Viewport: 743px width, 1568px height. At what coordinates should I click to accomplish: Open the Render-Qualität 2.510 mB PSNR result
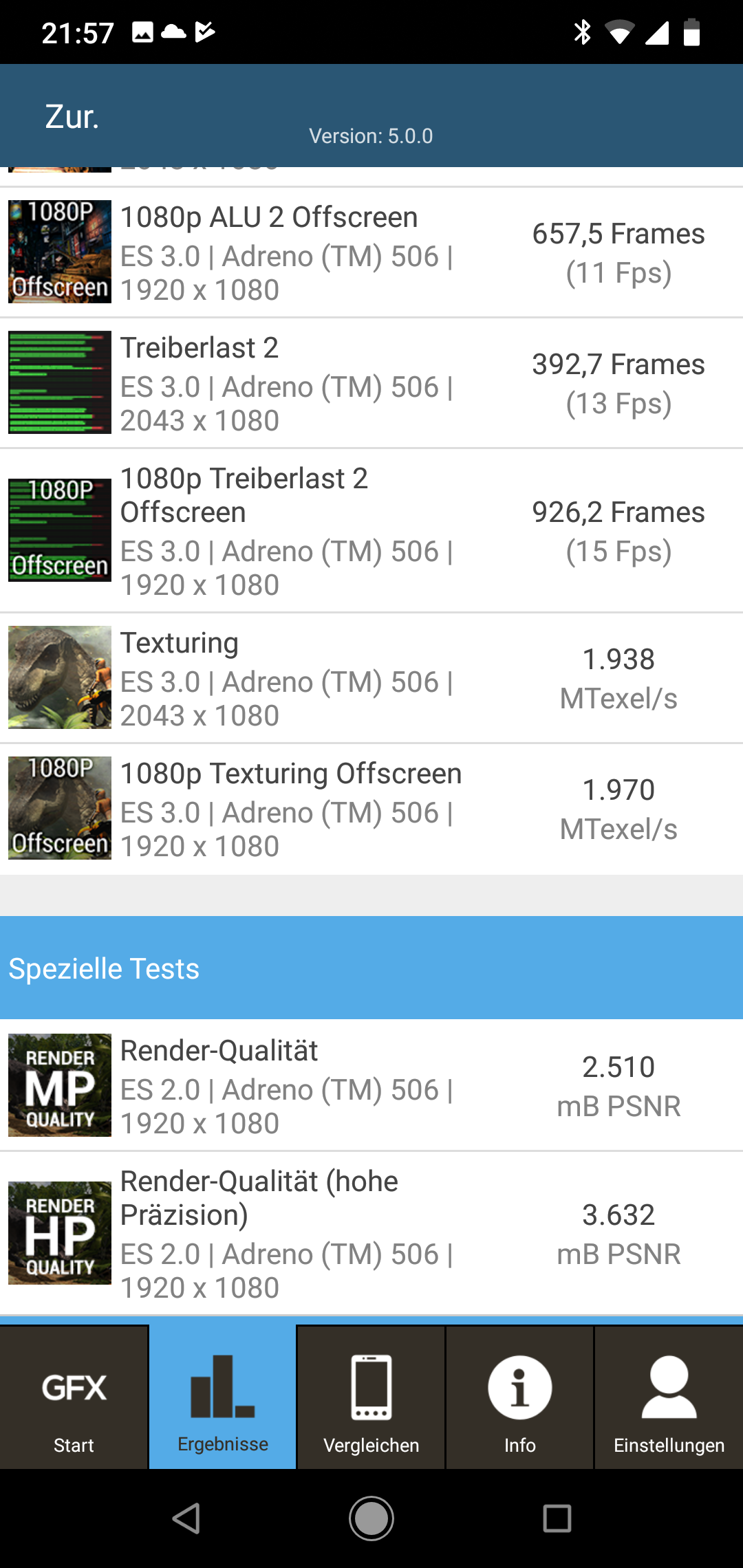[371, 1086]
